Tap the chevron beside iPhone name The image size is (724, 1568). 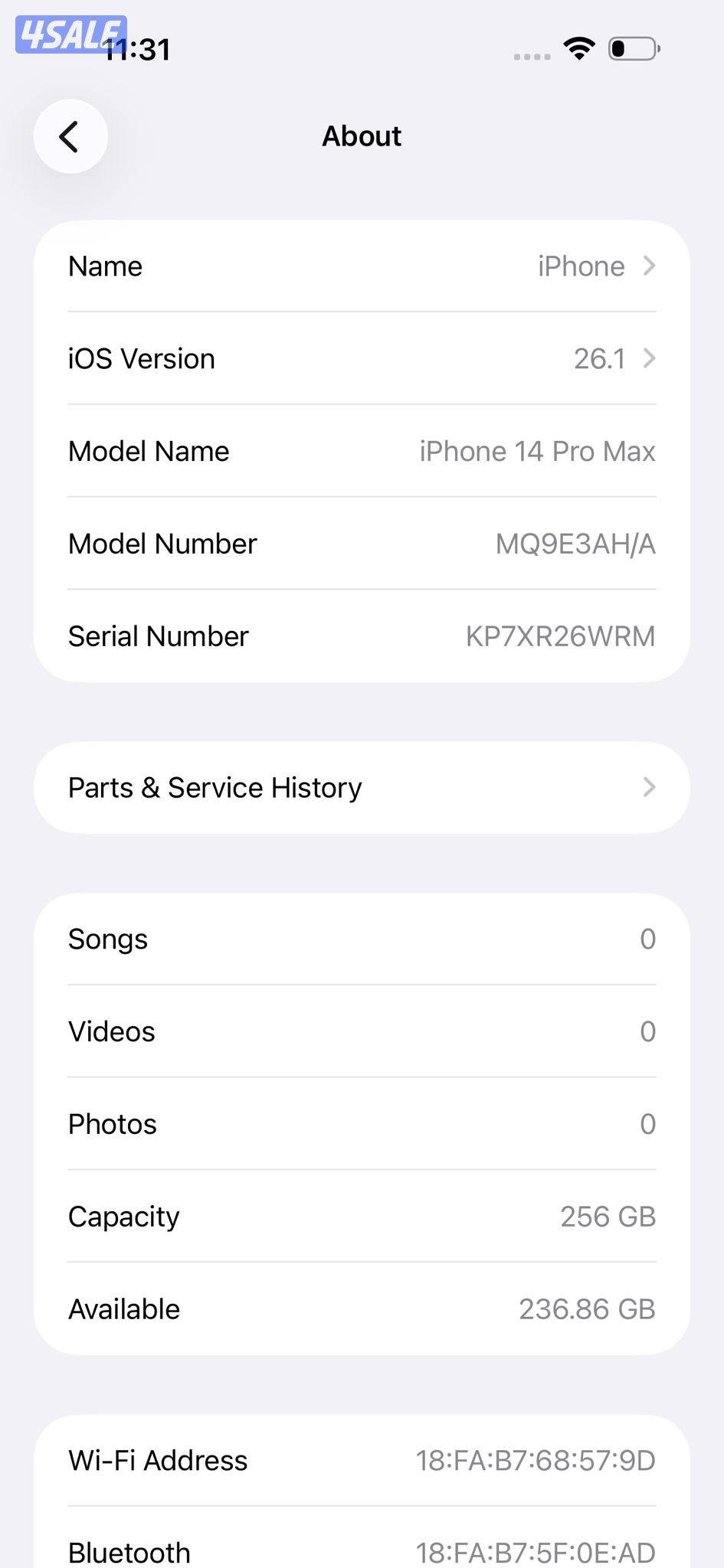click(x=650, y=266)
